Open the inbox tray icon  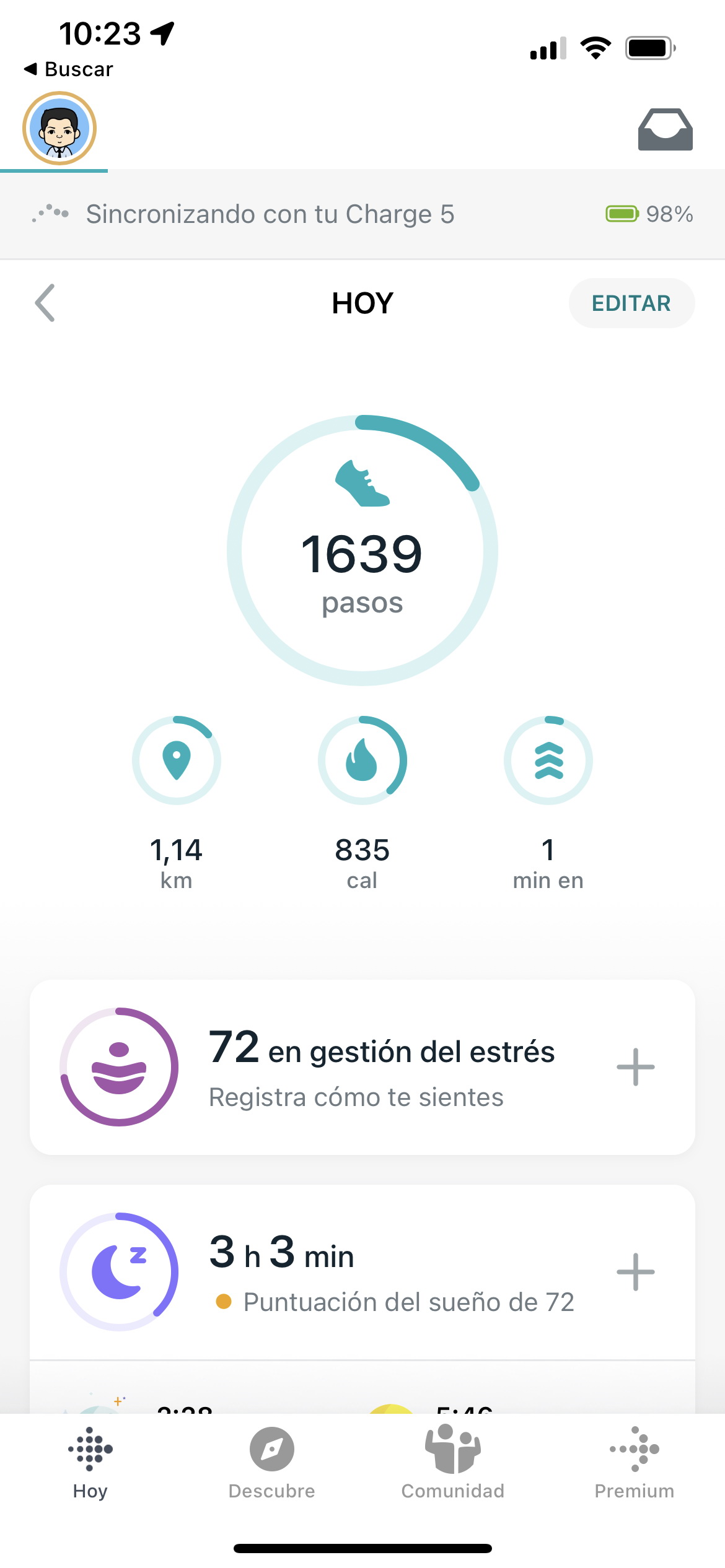(x=665, y=129)
